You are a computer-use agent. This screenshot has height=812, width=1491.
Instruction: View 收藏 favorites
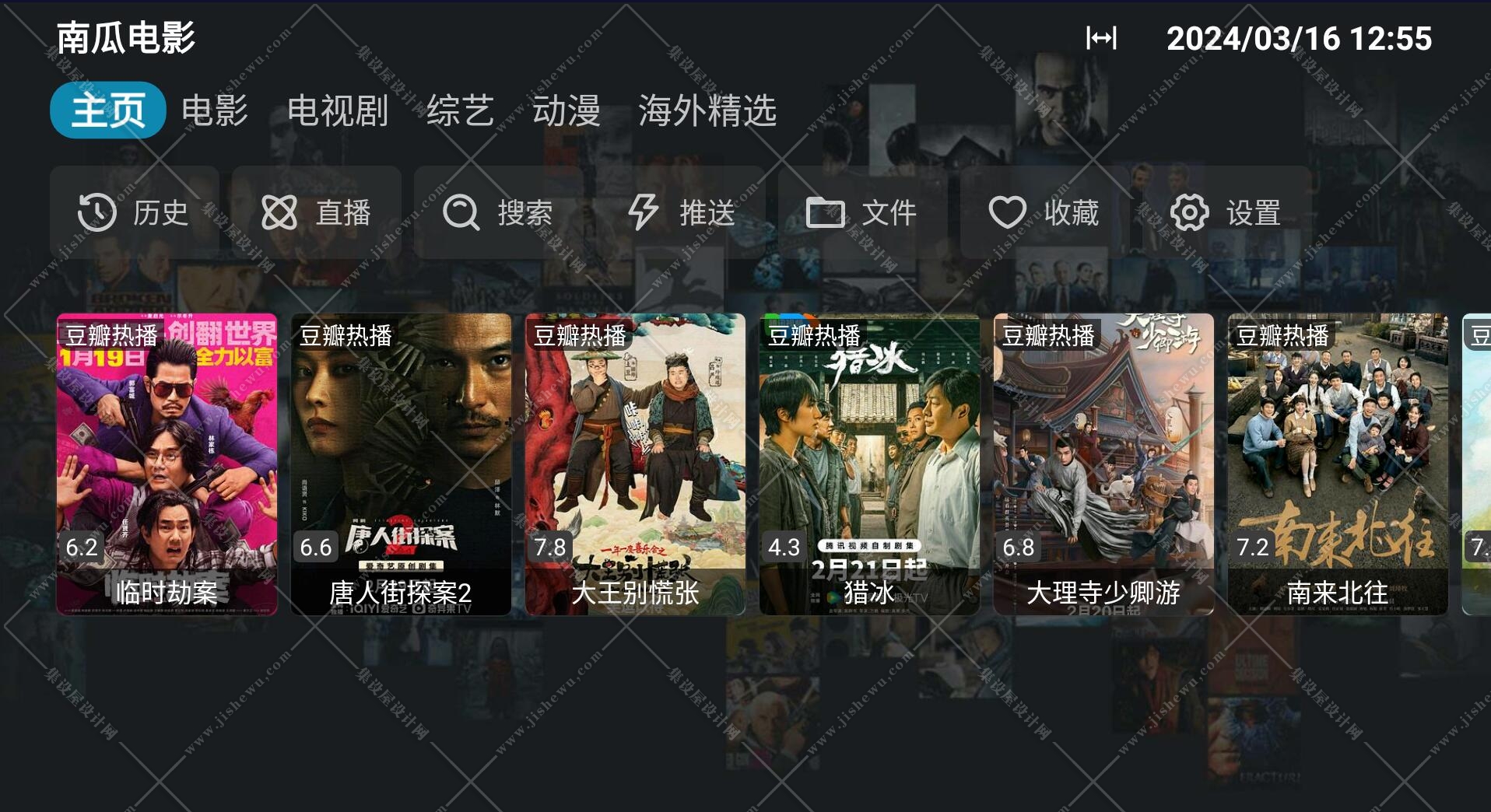[x=1044, y=212]
